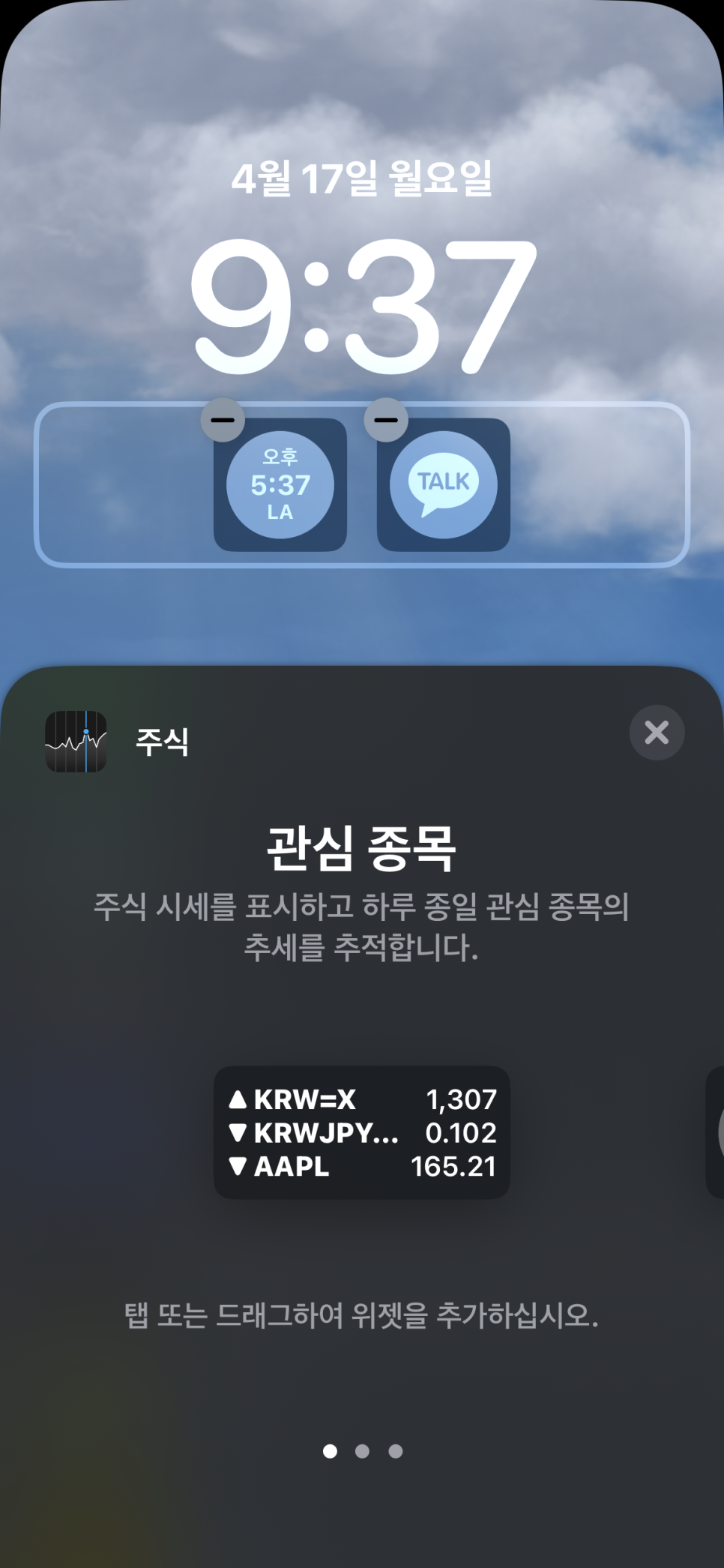This screenshot has height=1568, width=724.
Task: Select the 4월 17일 월요일 date label
Action: (362, 178)
